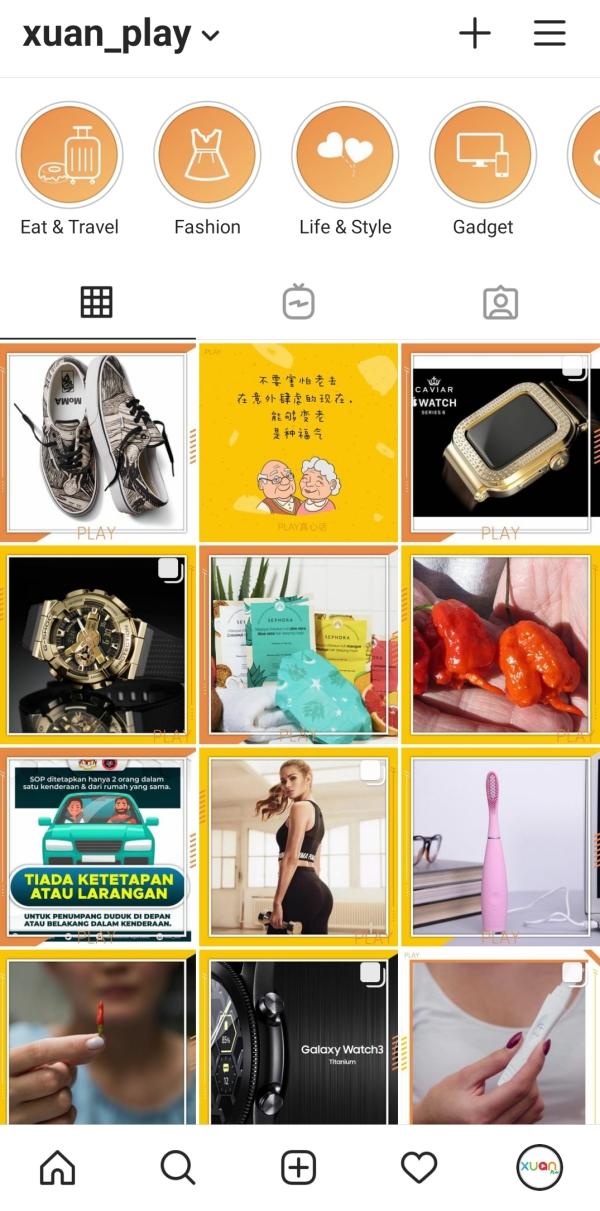Create a new post from bottom bar

pos(298,1167)
